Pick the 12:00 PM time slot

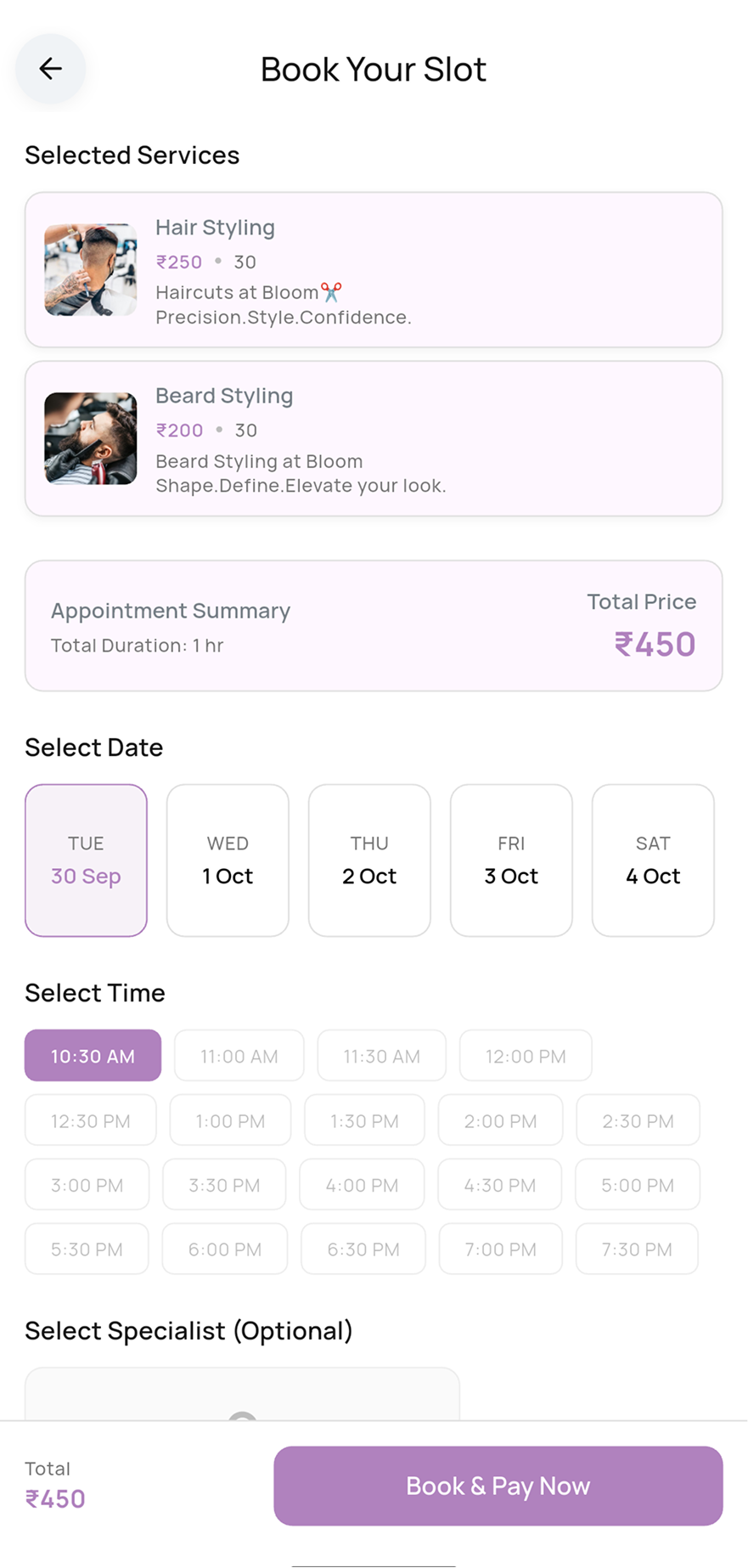coord(526,1055)
